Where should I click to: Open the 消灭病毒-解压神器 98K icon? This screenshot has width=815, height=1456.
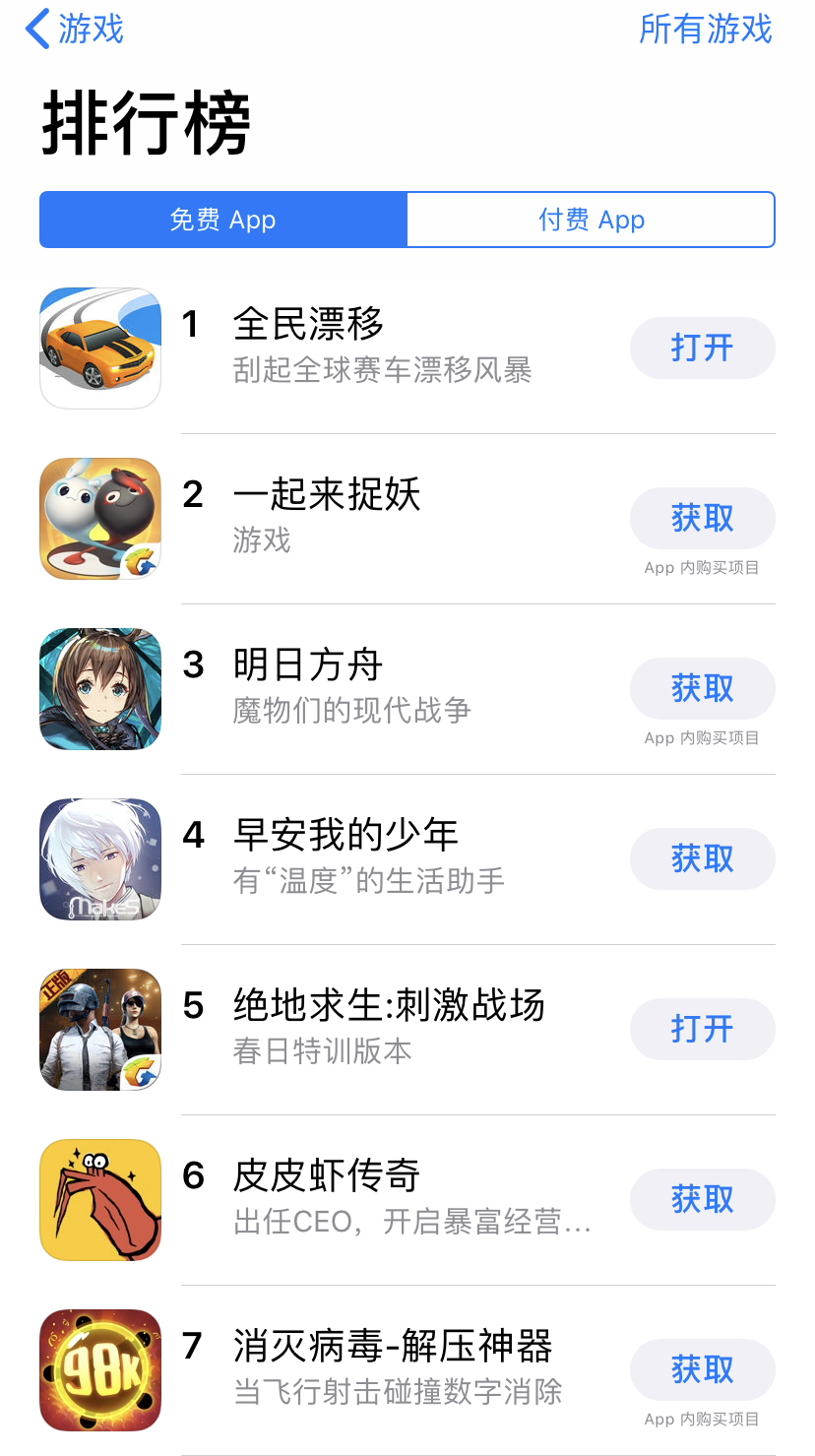coord(99,1369)
